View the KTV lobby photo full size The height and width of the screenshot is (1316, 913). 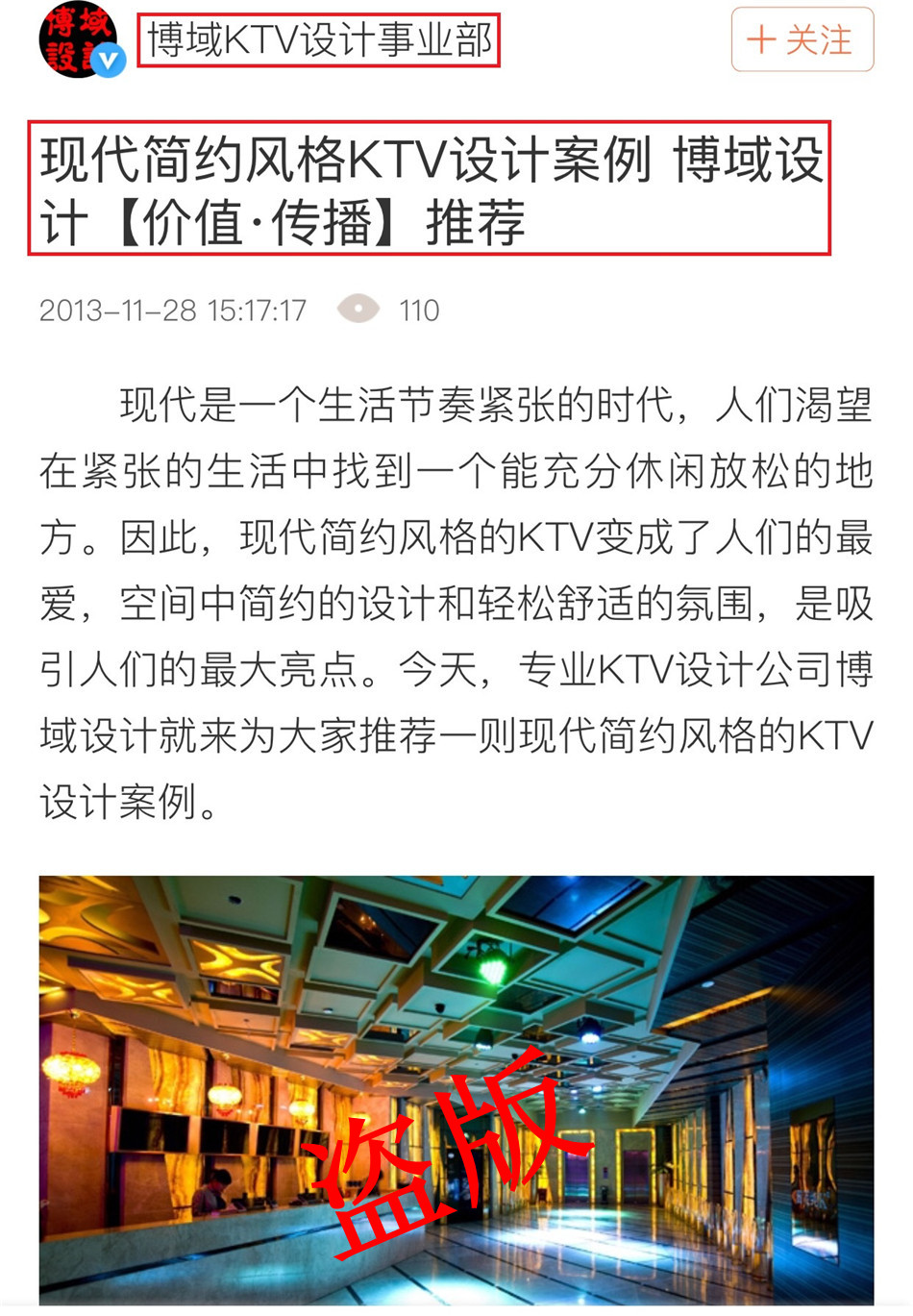[x=456, y=1089]
